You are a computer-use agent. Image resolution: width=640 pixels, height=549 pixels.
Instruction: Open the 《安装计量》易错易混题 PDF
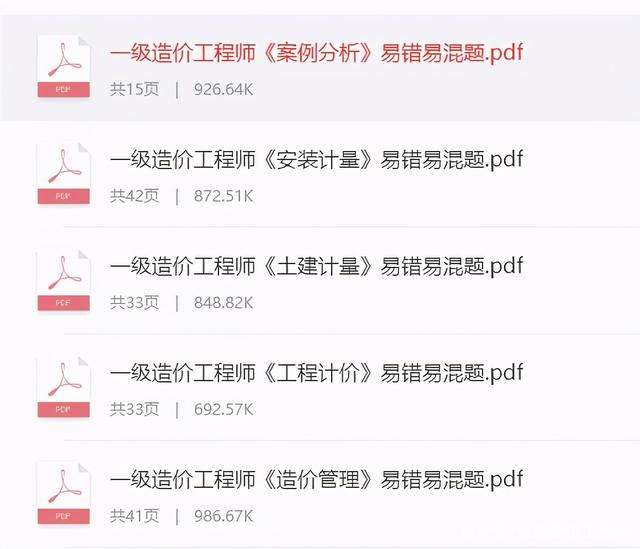(316, 159)
